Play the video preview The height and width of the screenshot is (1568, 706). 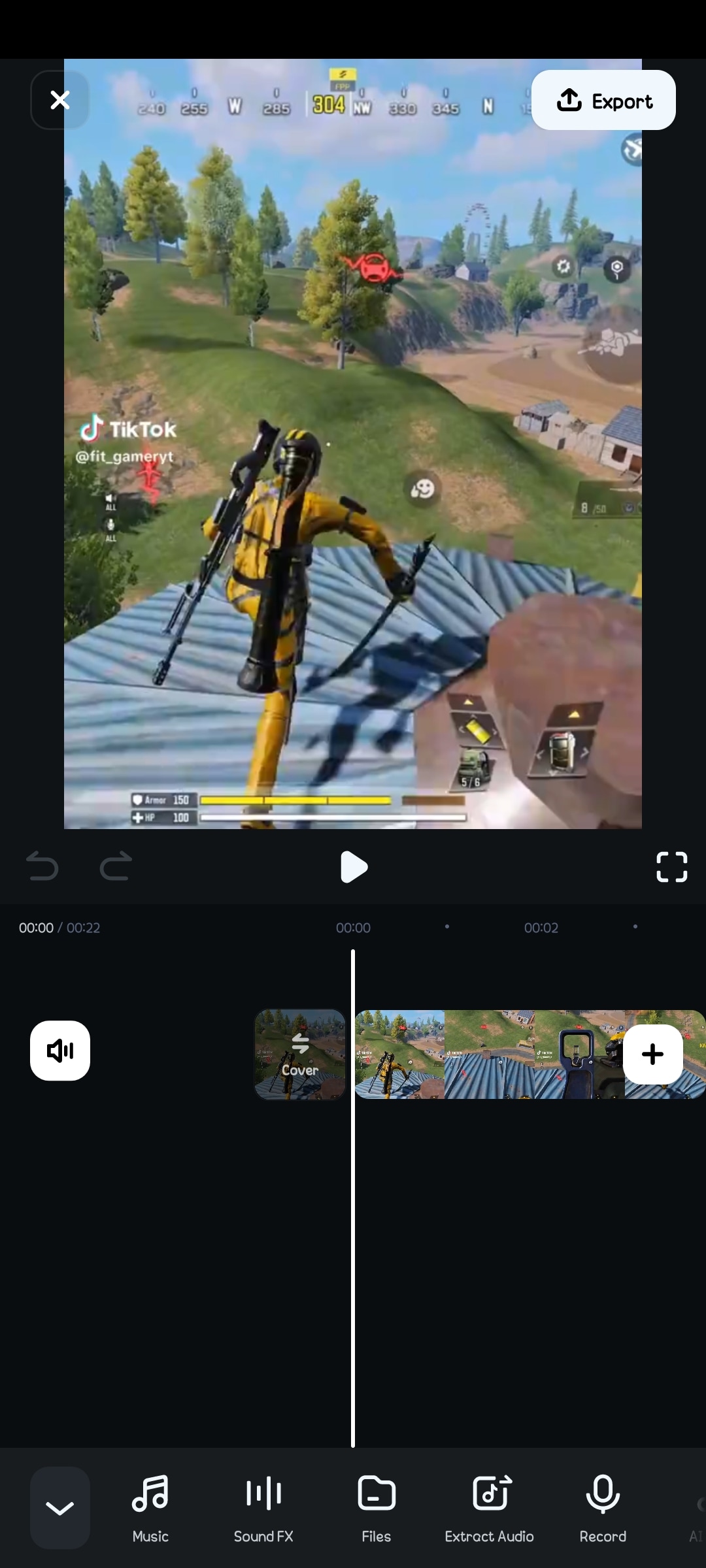(x=354, y=867)
